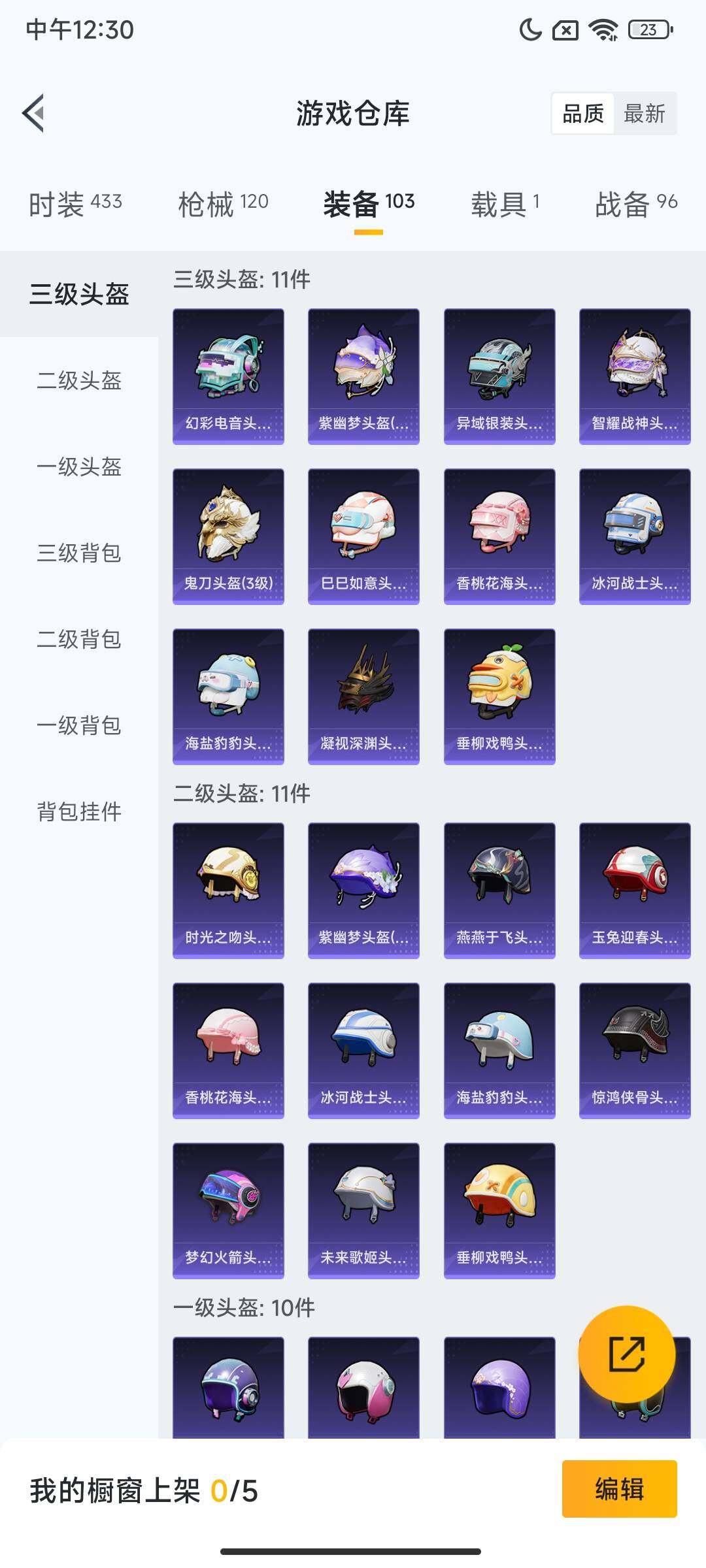The height and width of the screenshot is (1568, 706).
Task: Show the 背包挂件 category
Action: (79, 811)
